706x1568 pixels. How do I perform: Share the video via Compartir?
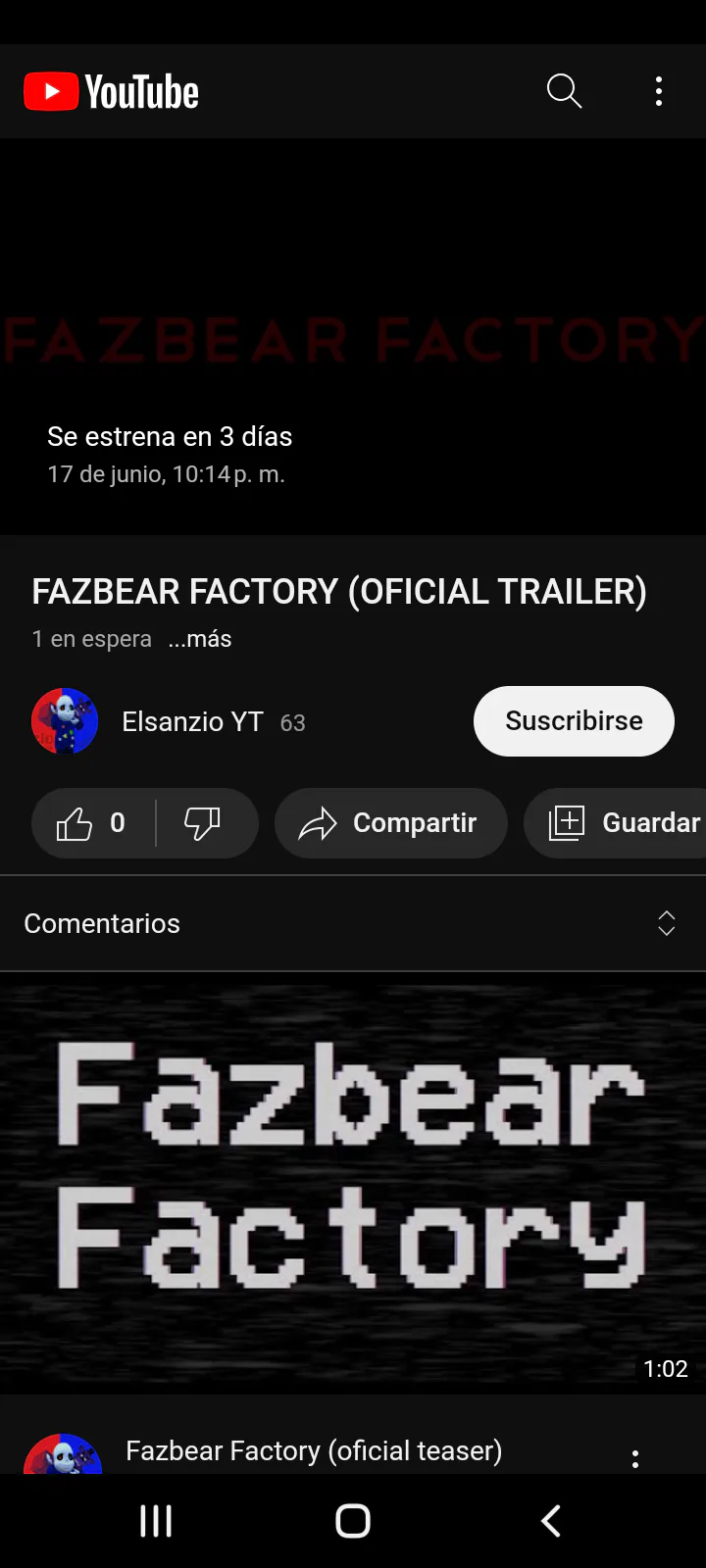391,823
